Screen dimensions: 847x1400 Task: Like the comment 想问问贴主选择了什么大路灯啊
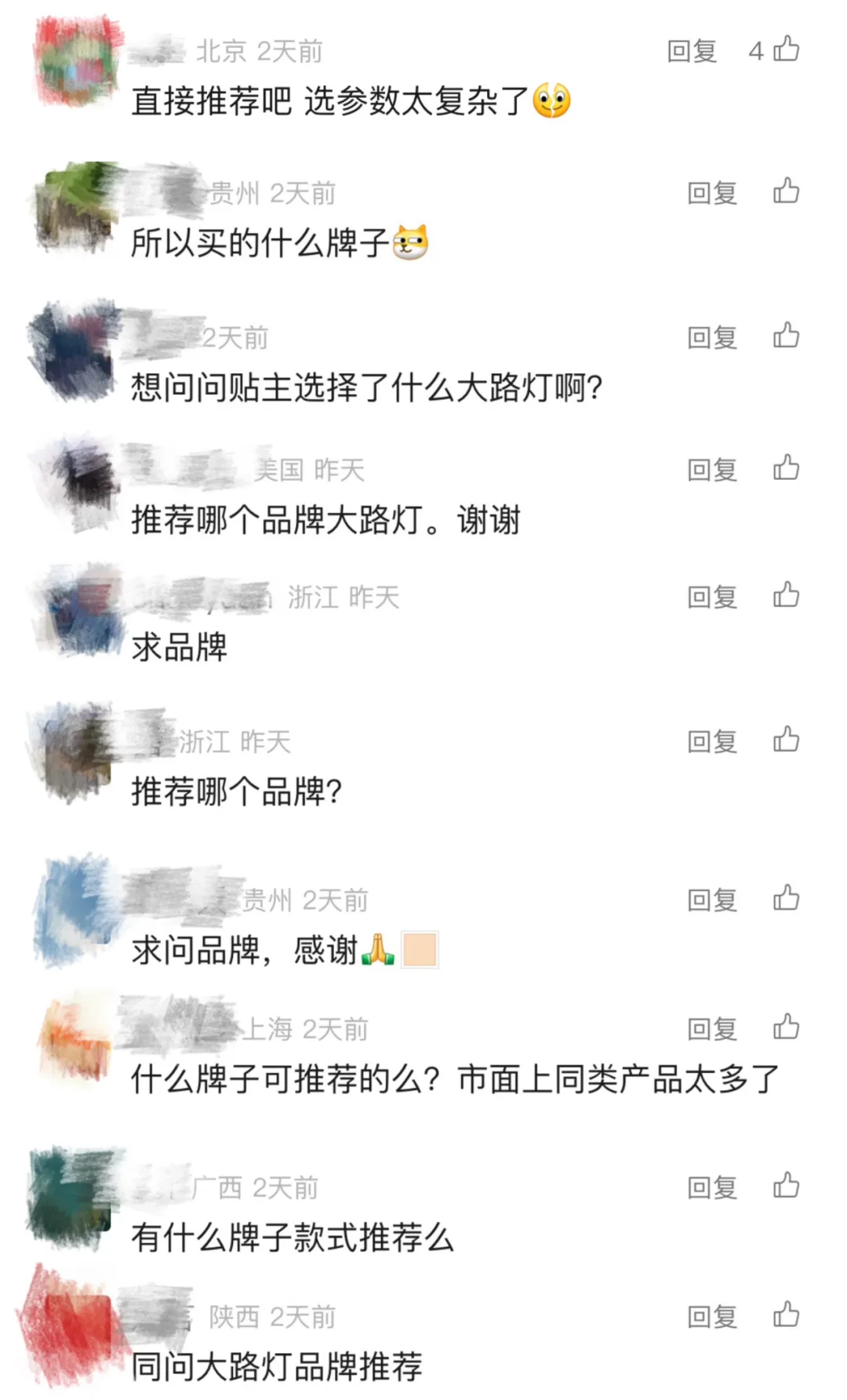(x=786, y=336)
